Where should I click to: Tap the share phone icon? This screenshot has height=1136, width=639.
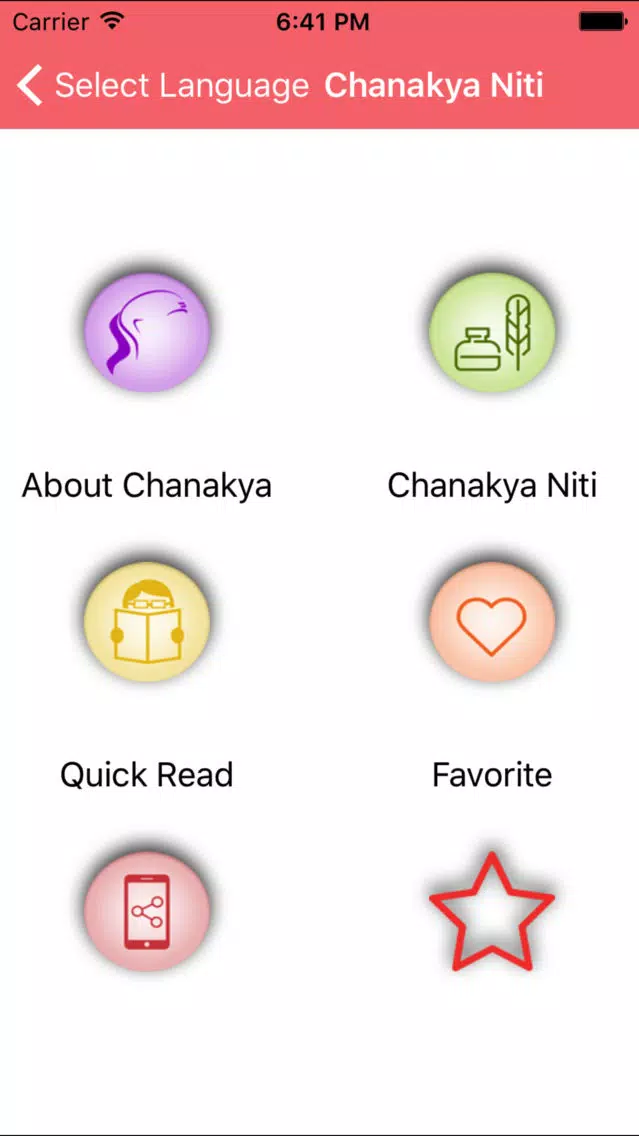147,911
